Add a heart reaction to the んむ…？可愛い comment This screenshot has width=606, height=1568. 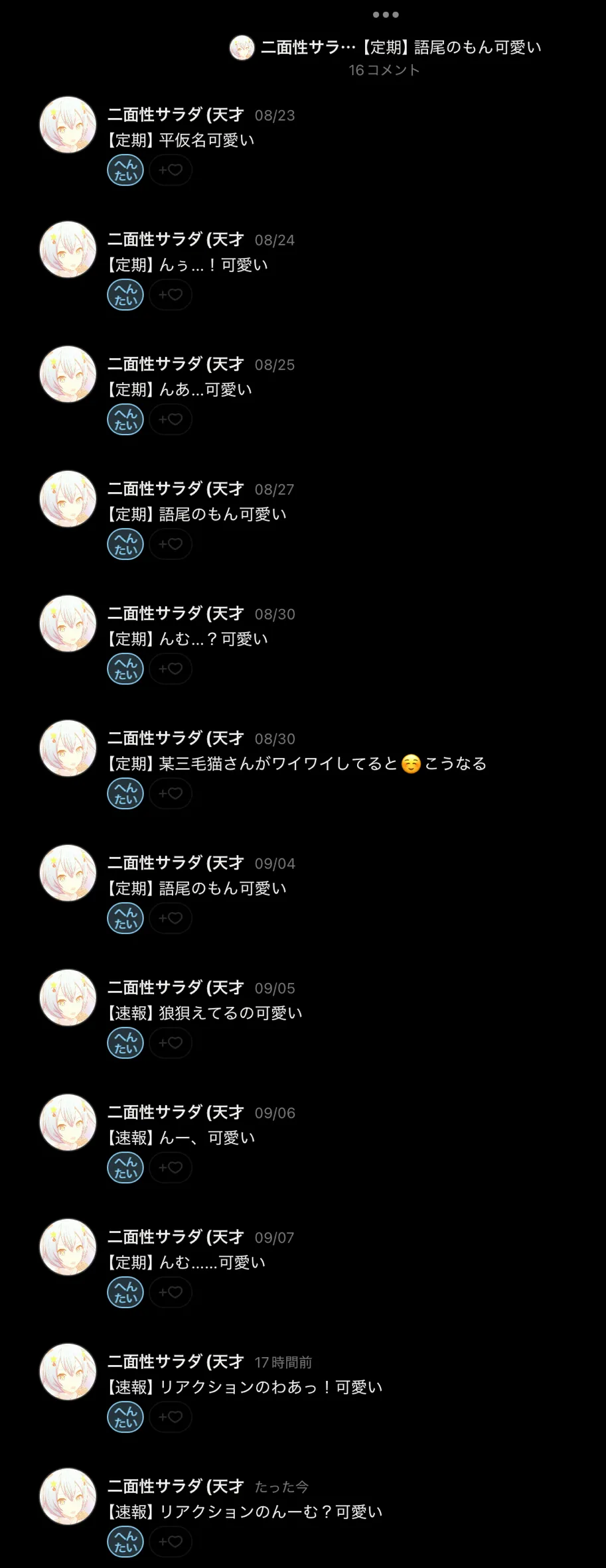[171, 669]
